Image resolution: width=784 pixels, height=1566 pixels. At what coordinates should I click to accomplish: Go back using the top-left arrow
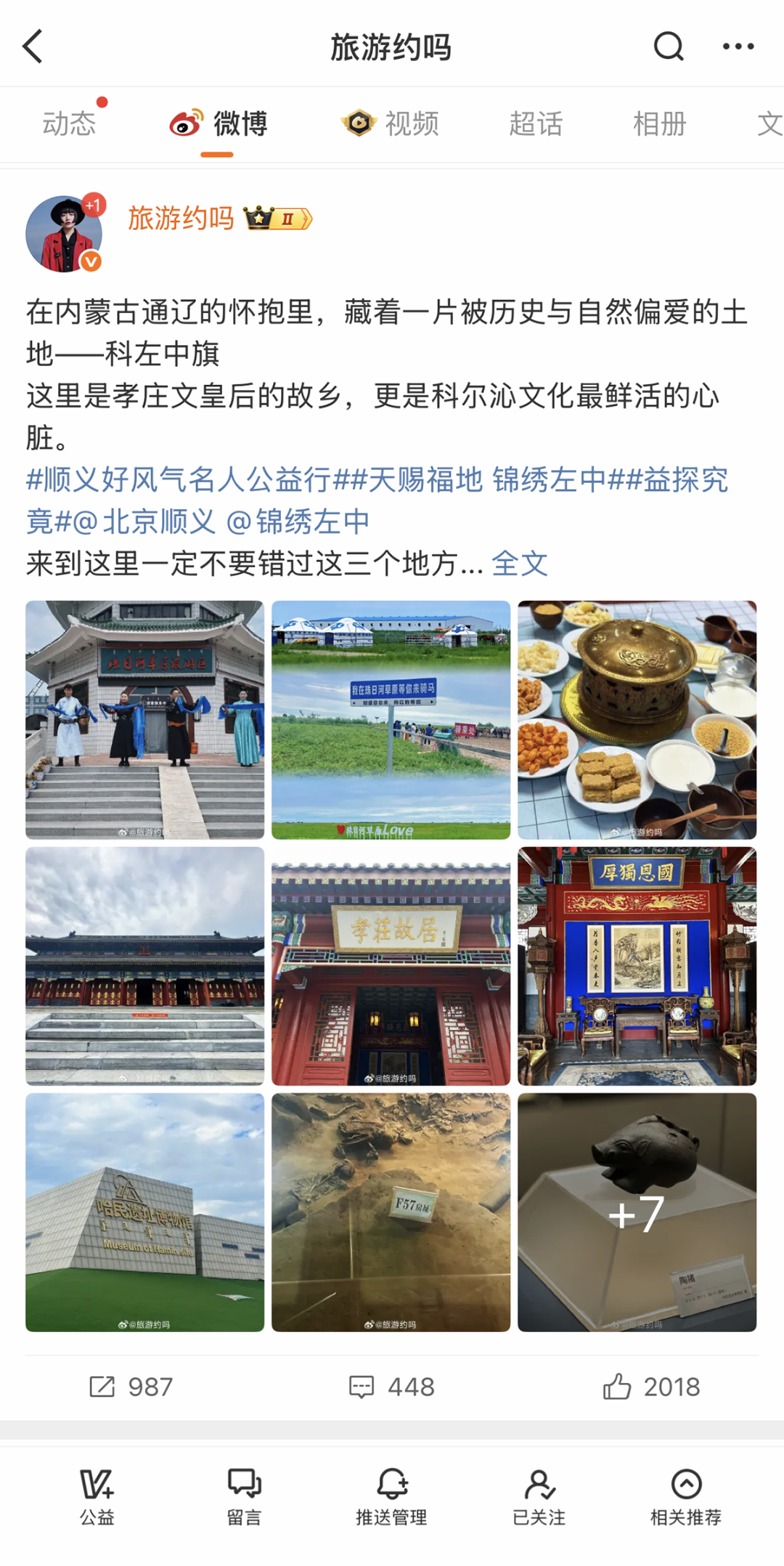point(33,47)
